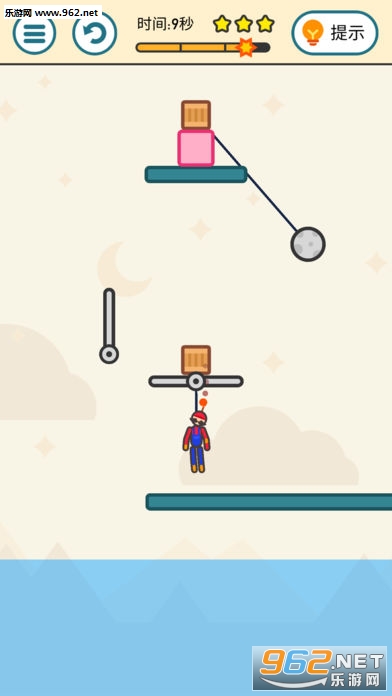Tap the 提示 hint button

[335, 33]
